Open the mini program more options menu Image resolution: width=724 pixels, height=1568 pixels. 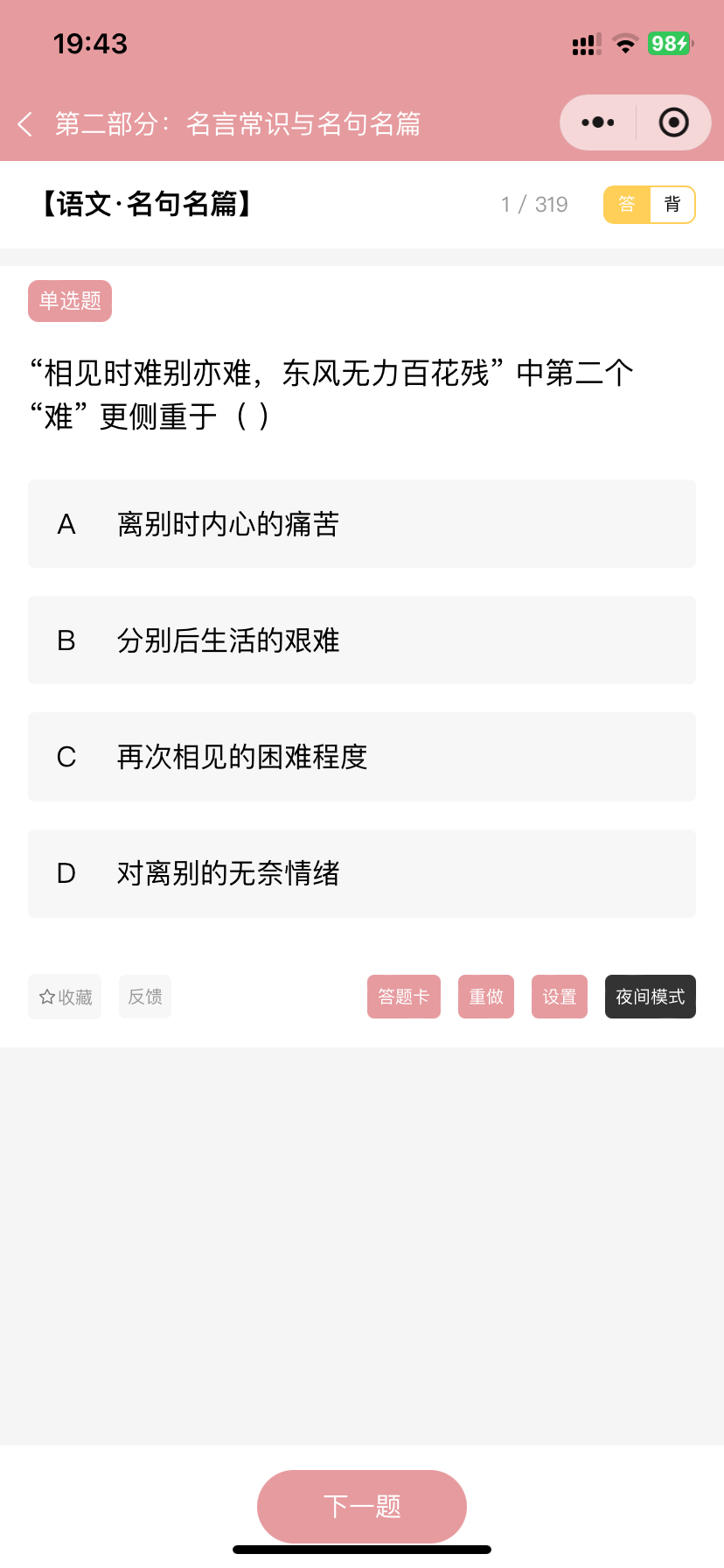(x=598, y=122)
